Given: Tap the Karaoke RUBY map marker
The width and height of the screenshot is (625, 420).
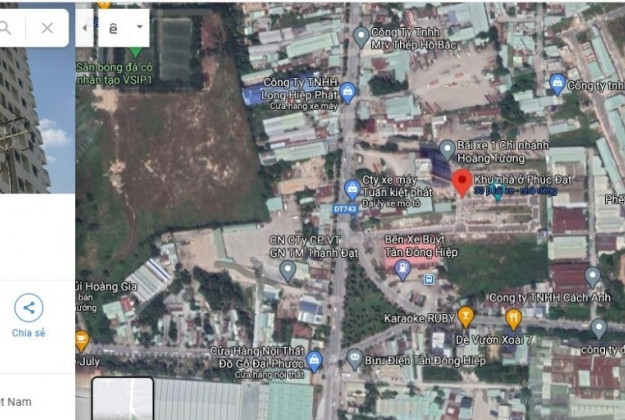Looking at the screenshot, I should 465,317.
